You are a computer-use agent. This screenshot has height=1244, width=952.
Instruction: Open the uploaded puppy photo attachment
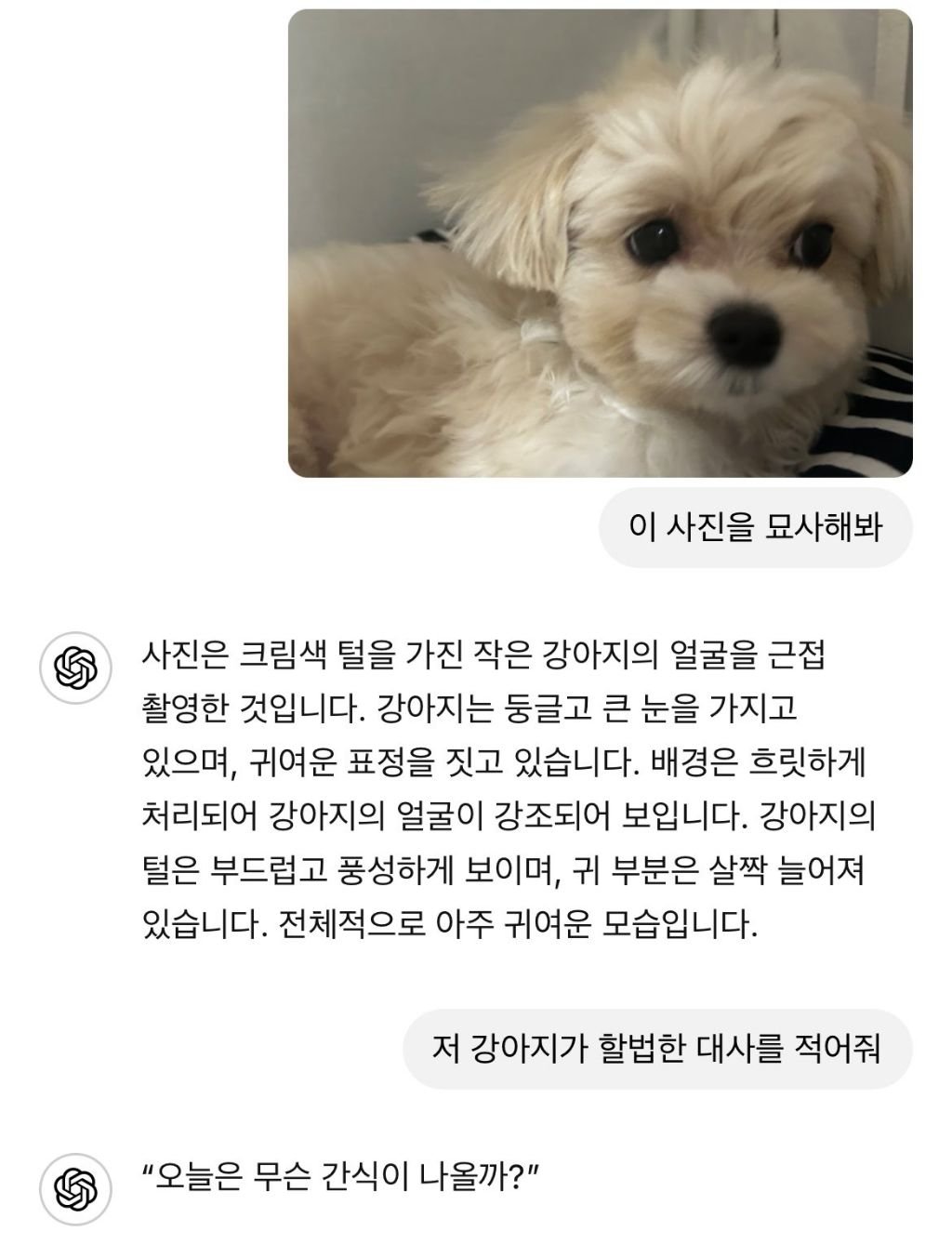coord(600,244)
